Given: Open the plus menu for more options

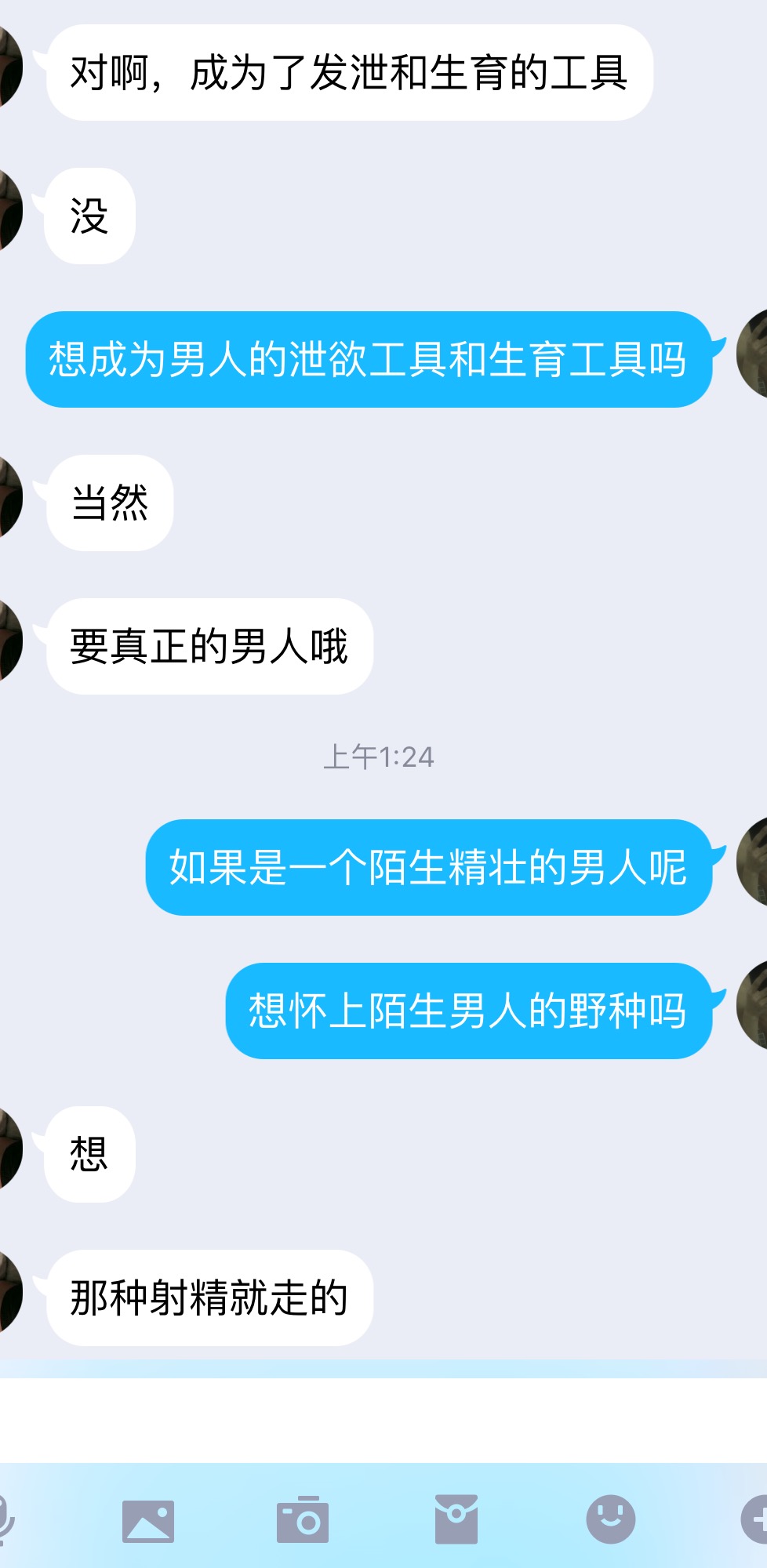Looking at the screenshot, I should click(756, 1519).
